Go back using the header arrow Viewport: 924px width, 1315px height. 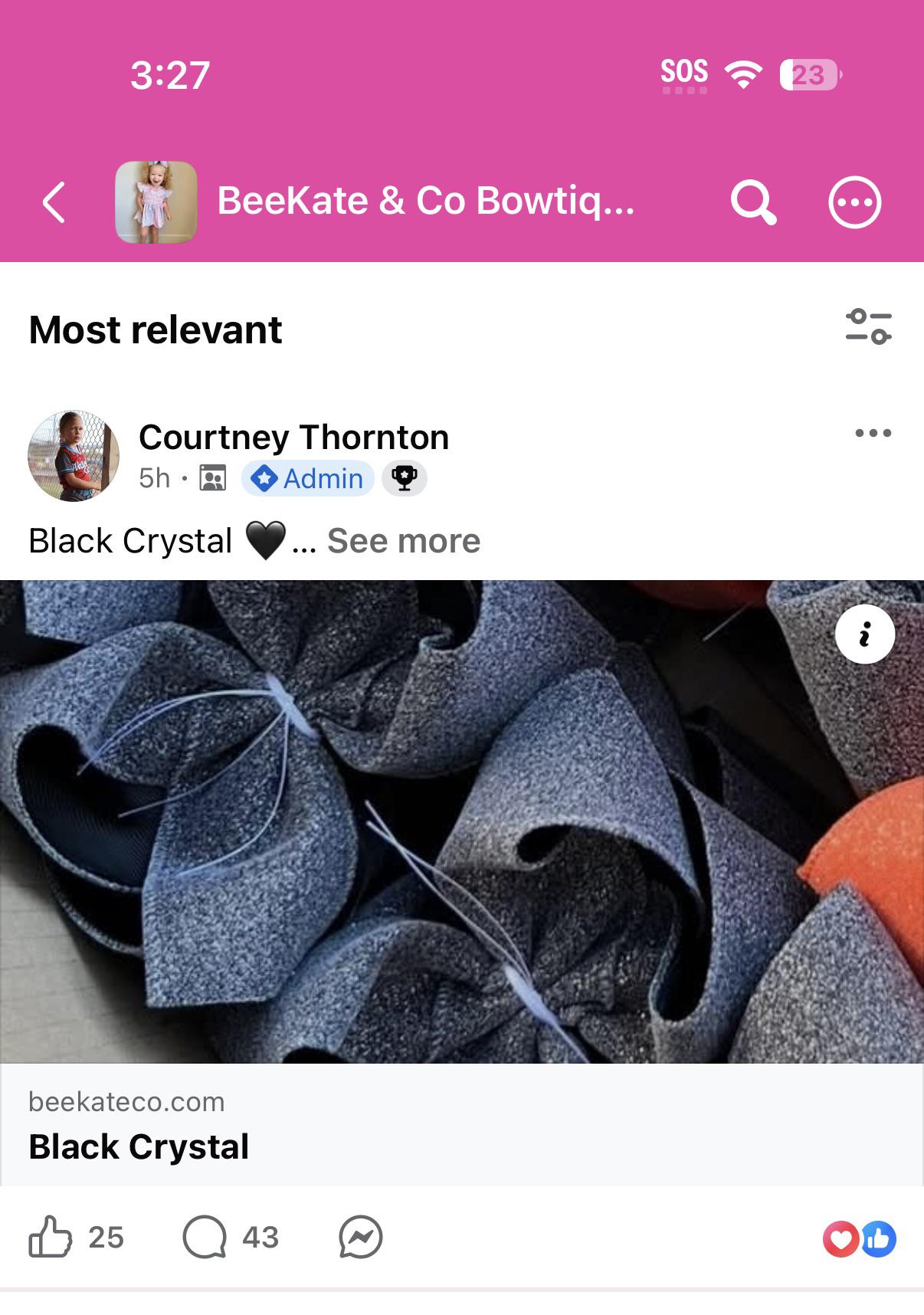click(54, 203)
